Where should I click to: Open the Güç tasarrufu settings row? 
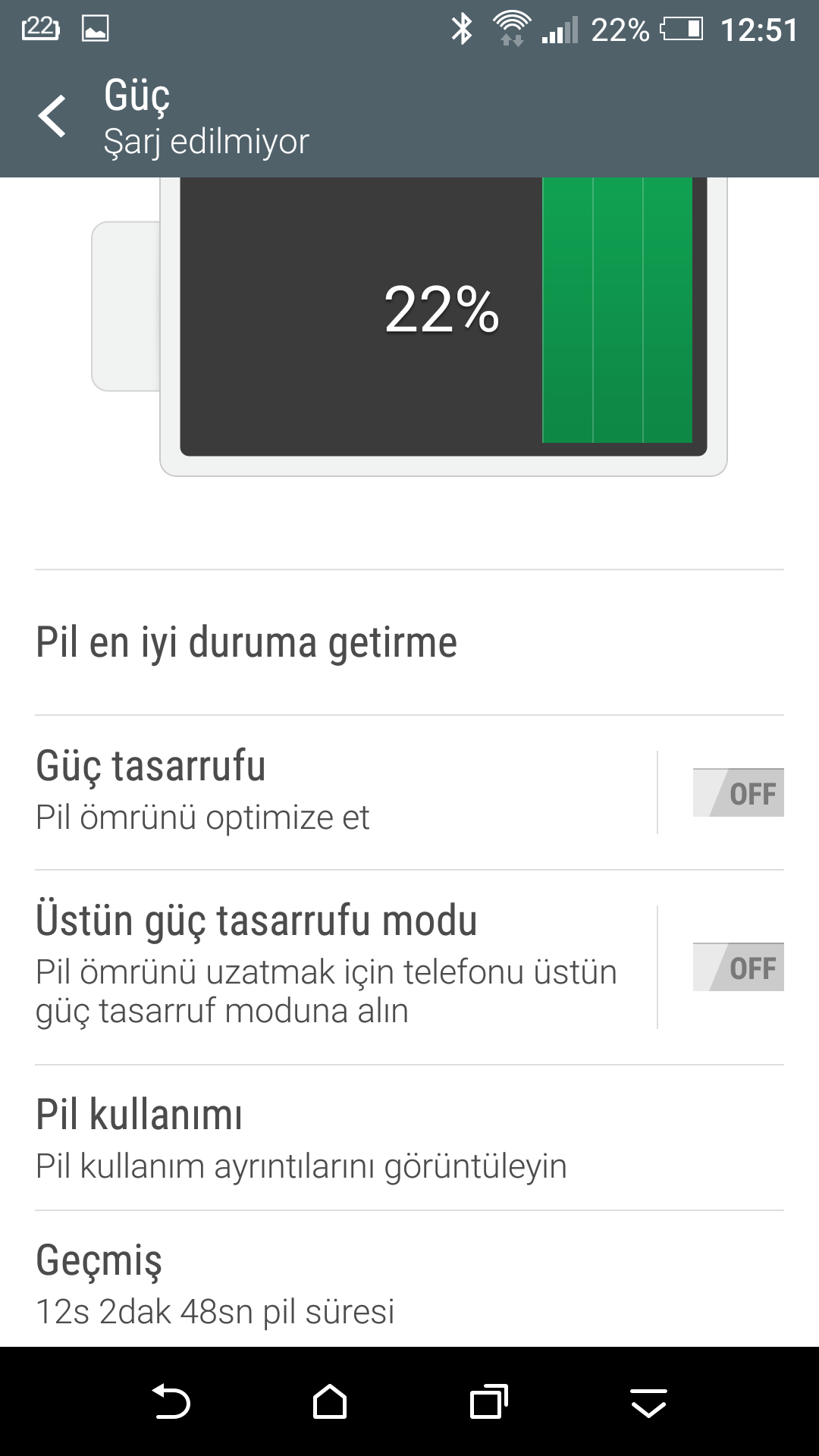click(x=346, y=792)
